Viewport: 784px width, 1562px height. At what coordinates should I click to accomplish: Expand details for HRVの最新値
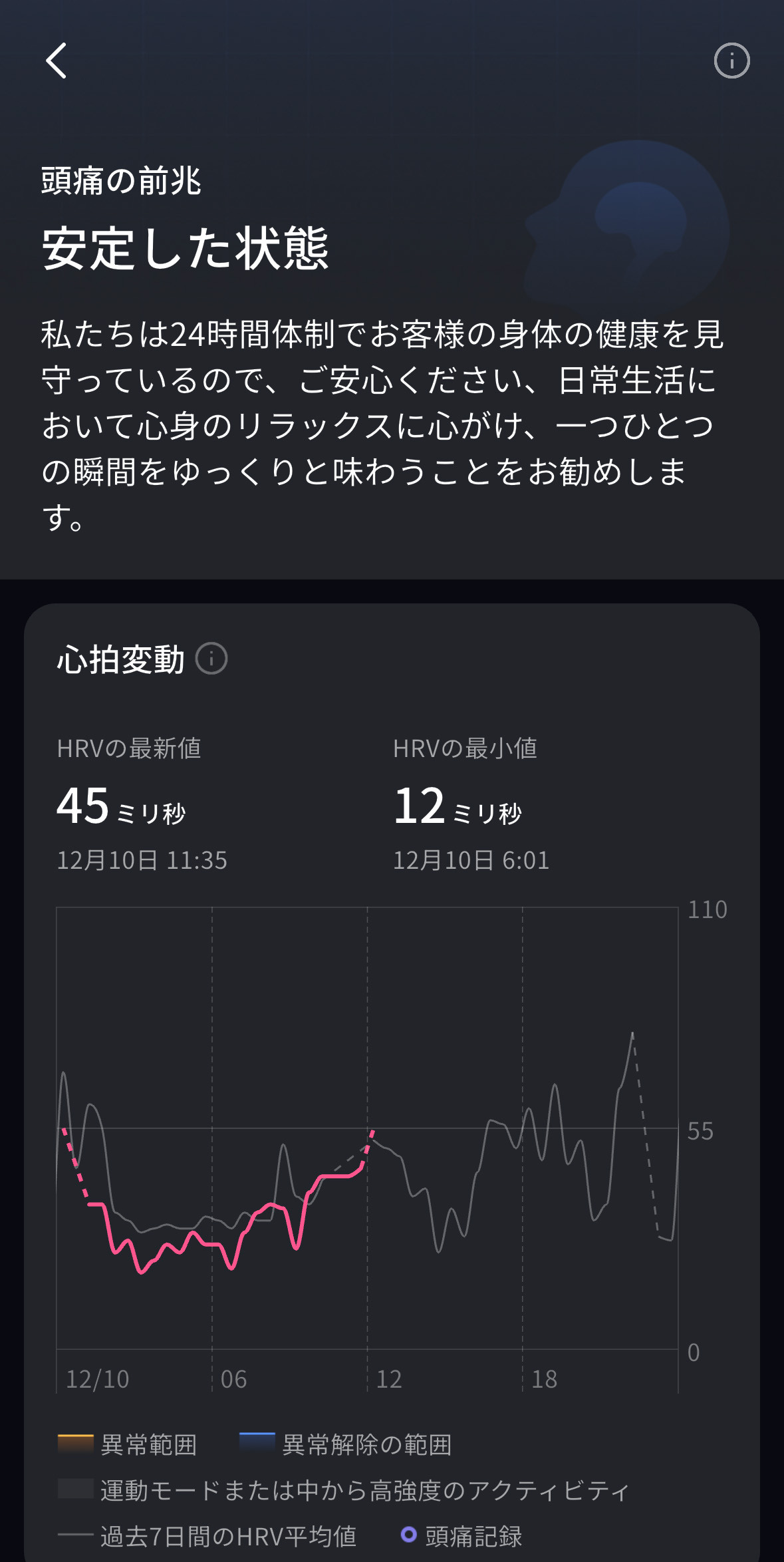tap(130, 750)
